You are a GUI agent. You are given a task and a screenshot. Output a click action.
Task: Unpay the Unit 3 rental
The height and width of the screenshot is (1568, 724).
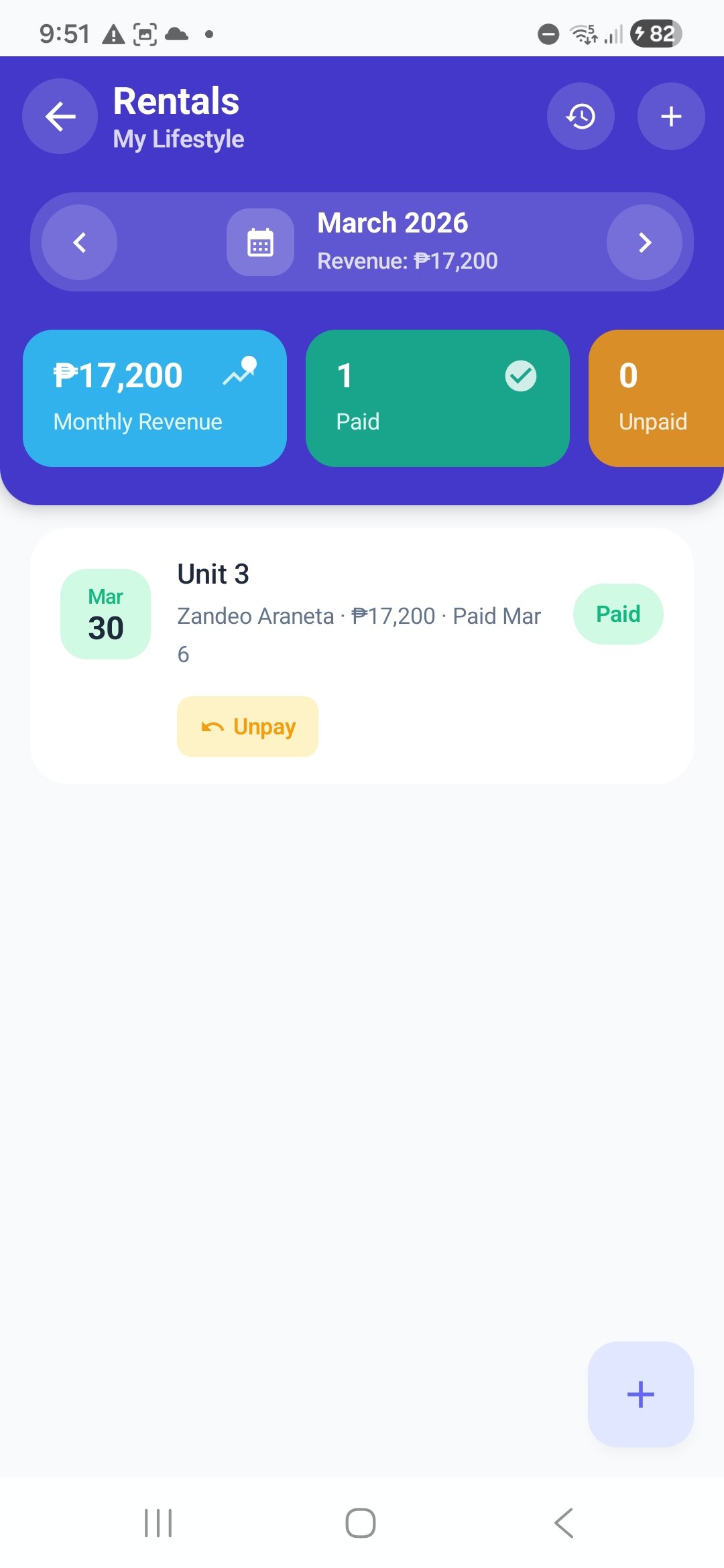click(247, 726)
